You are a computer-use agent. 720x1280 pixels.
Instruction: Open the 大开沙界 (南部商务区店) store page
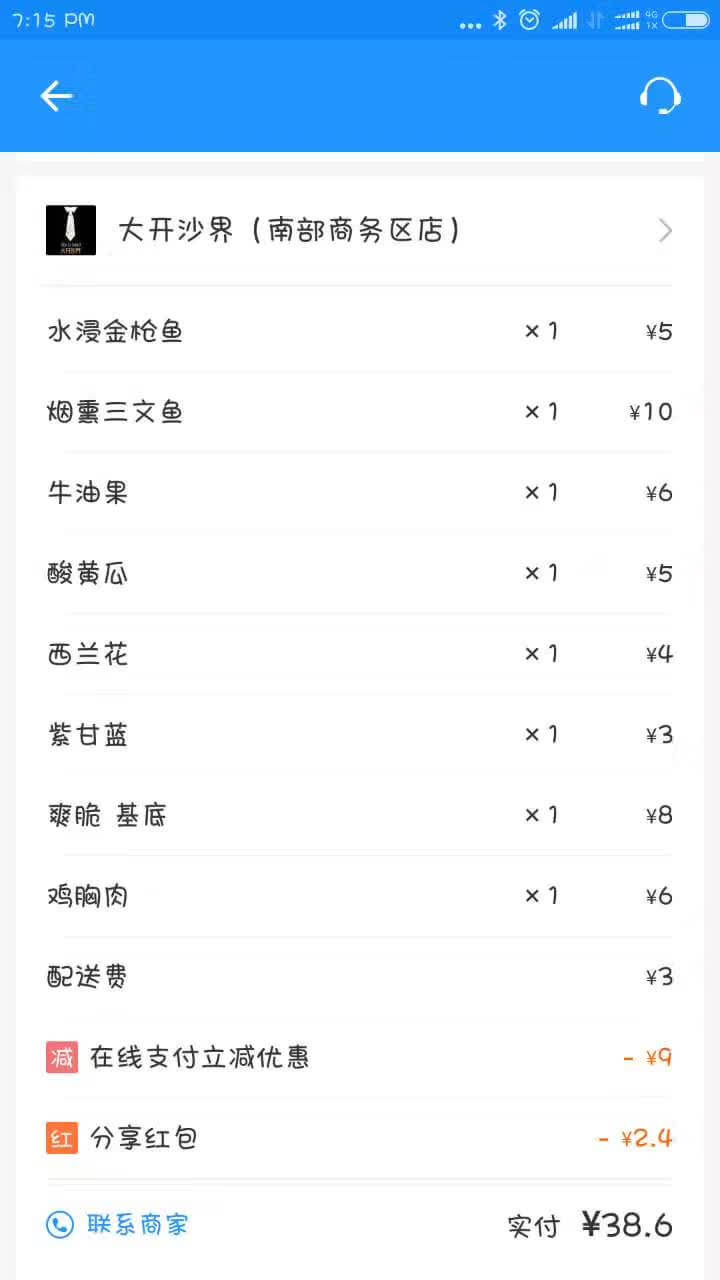pyautogui.click(x=360, y=231)
